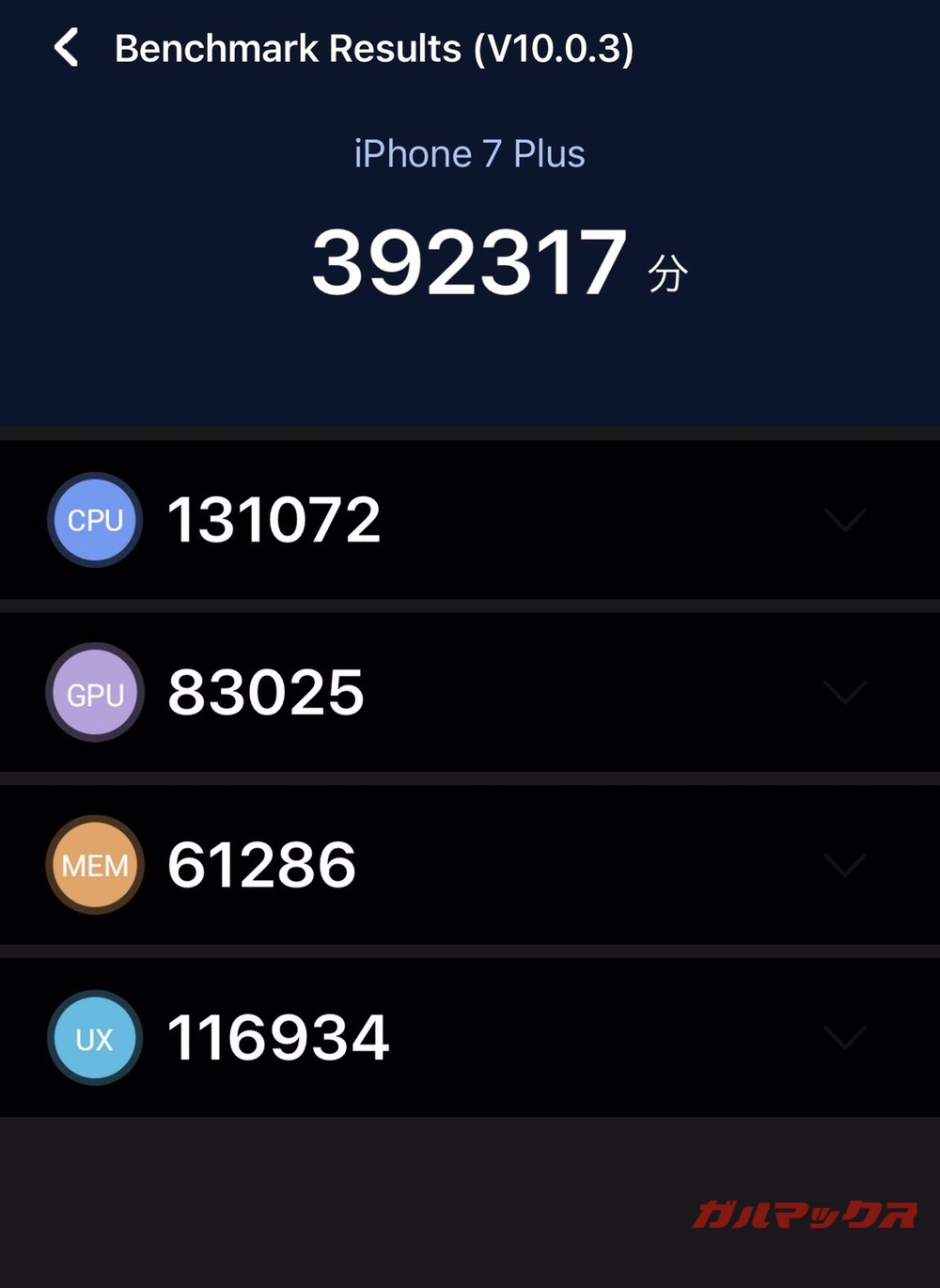This screenshot has height=1288, width=940.
Task: Expand the CPU score details
Action: [844, 519]
